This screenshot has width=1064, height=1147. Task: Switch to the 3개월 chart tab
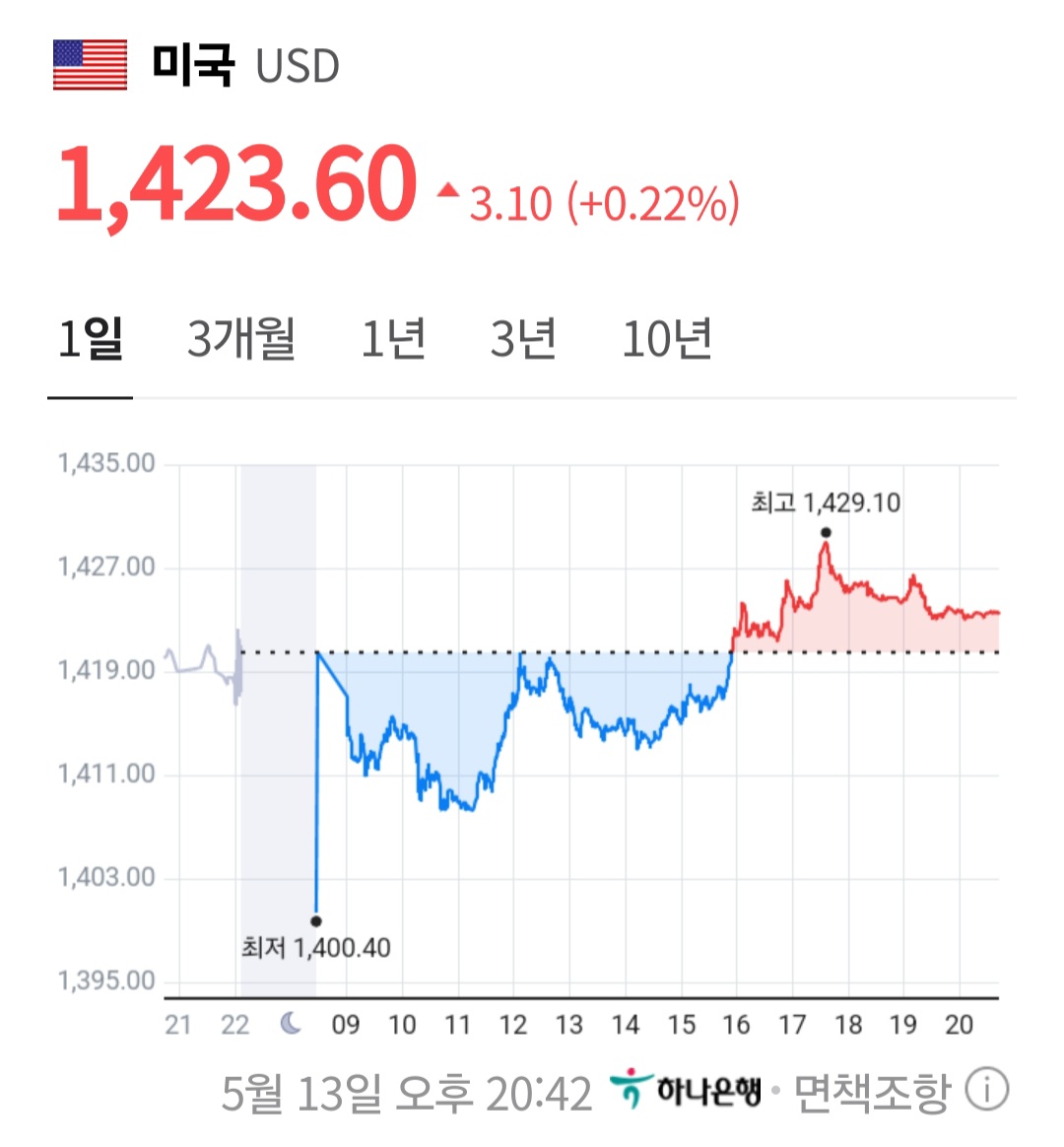point(241,340)
